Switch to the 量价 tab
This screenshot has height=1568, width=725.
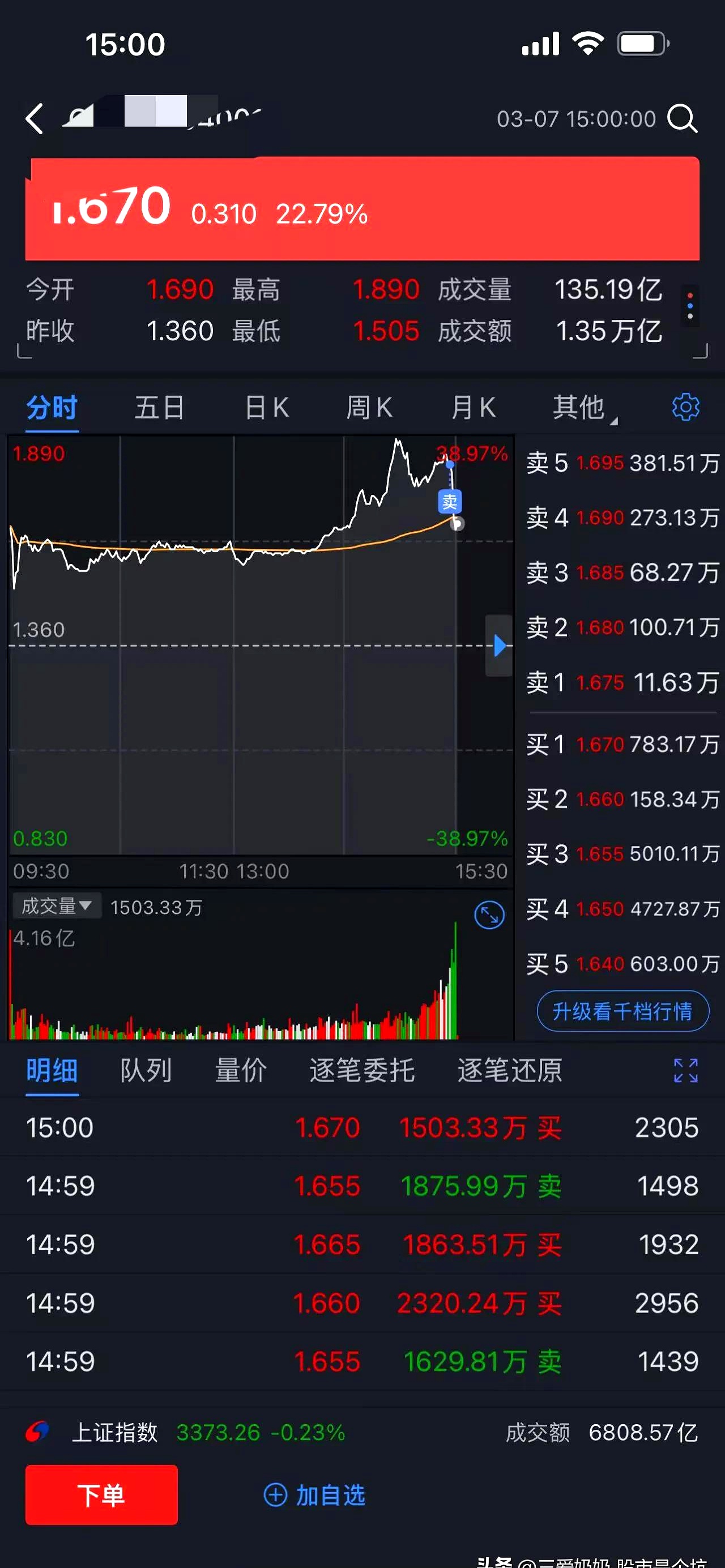pyautogui.click(x=241, y=1070)
